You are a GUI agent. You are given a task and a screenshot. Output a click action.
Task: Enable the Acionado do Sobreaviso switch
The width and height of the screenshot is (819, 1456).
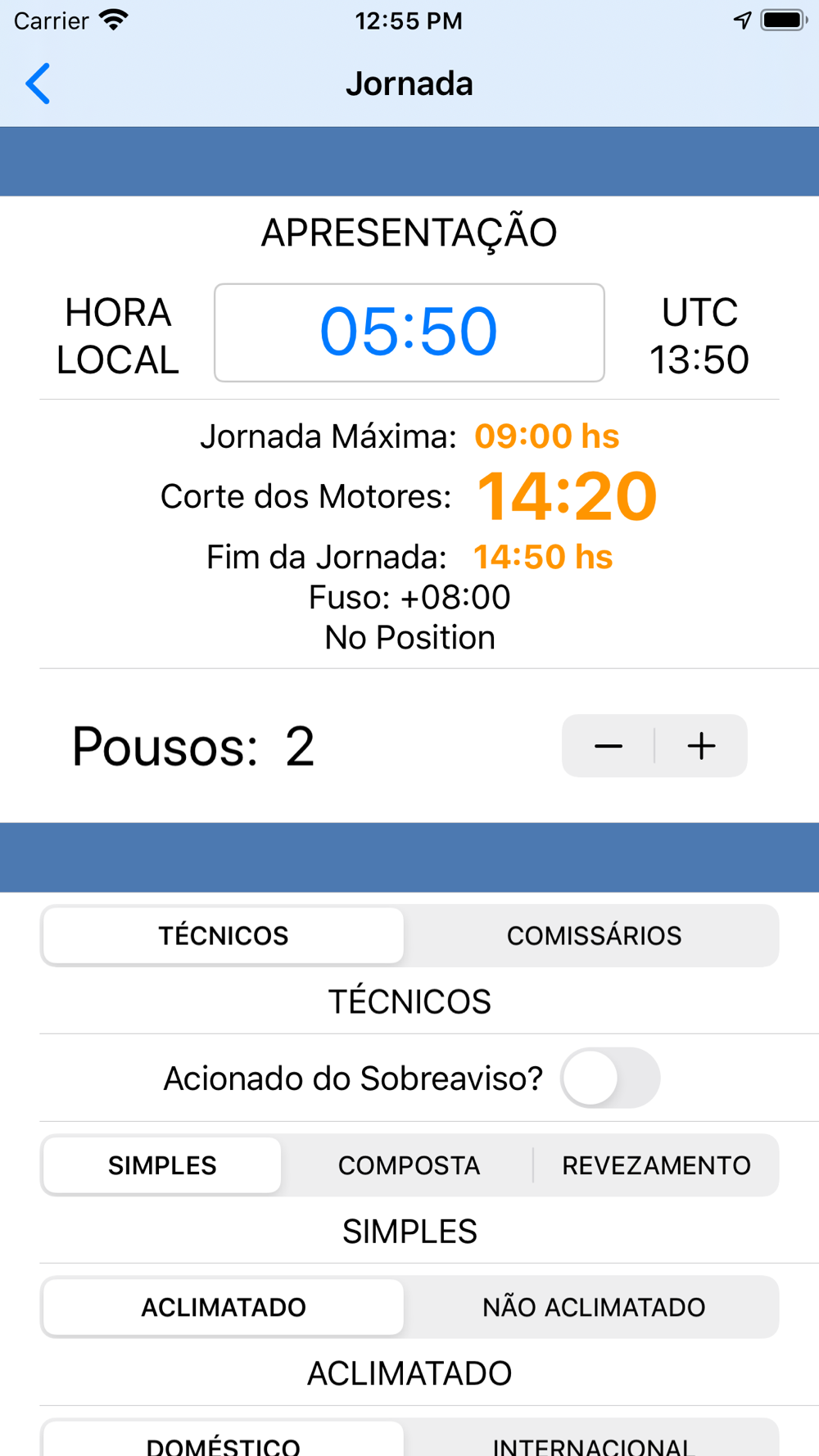point(610,1078)
